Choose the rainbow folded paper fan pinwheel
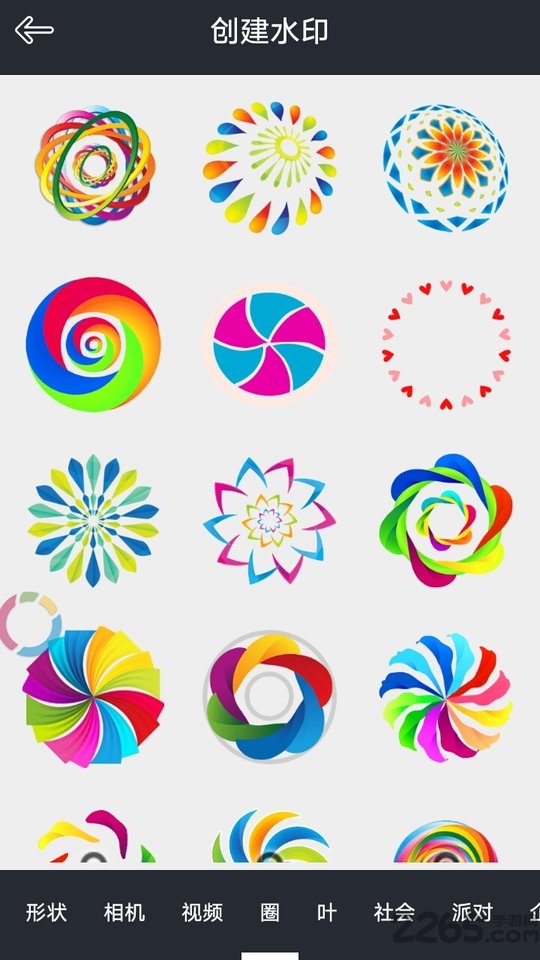 point(94,697)
